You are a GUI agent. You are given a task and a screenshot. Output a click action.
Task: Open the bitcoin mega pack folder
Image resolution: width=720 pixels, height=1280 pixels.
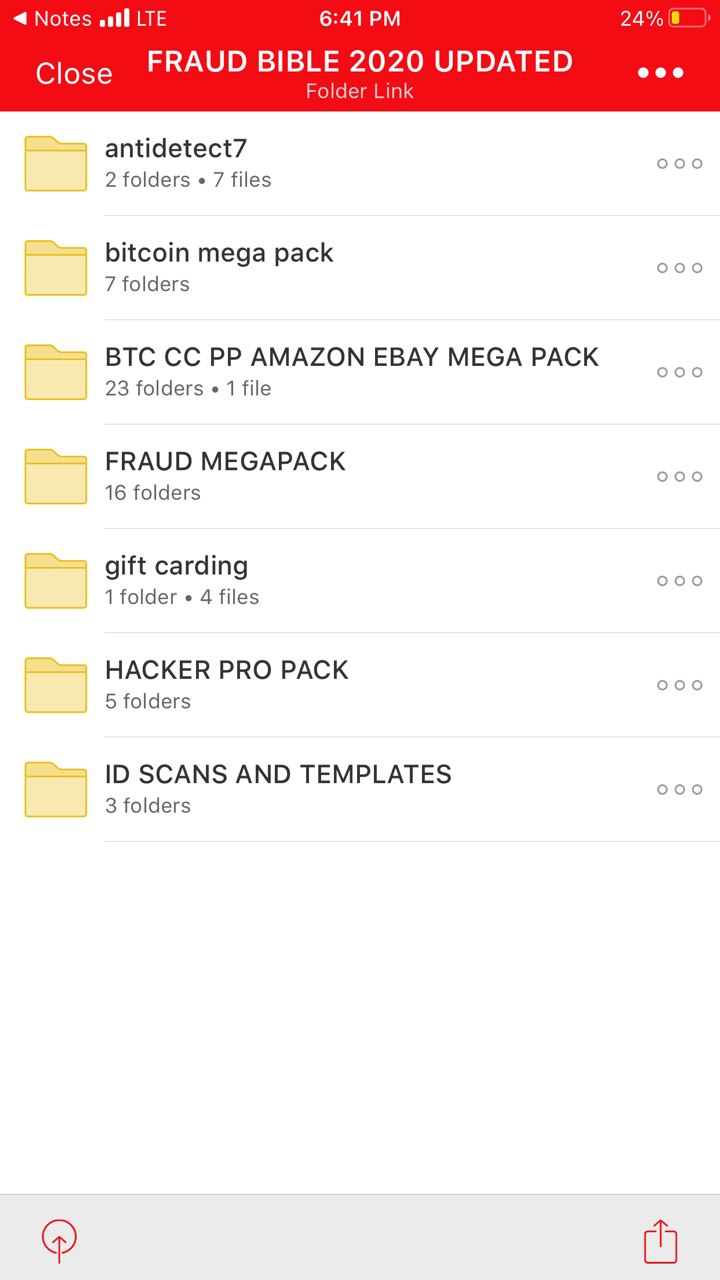(360, 268)
